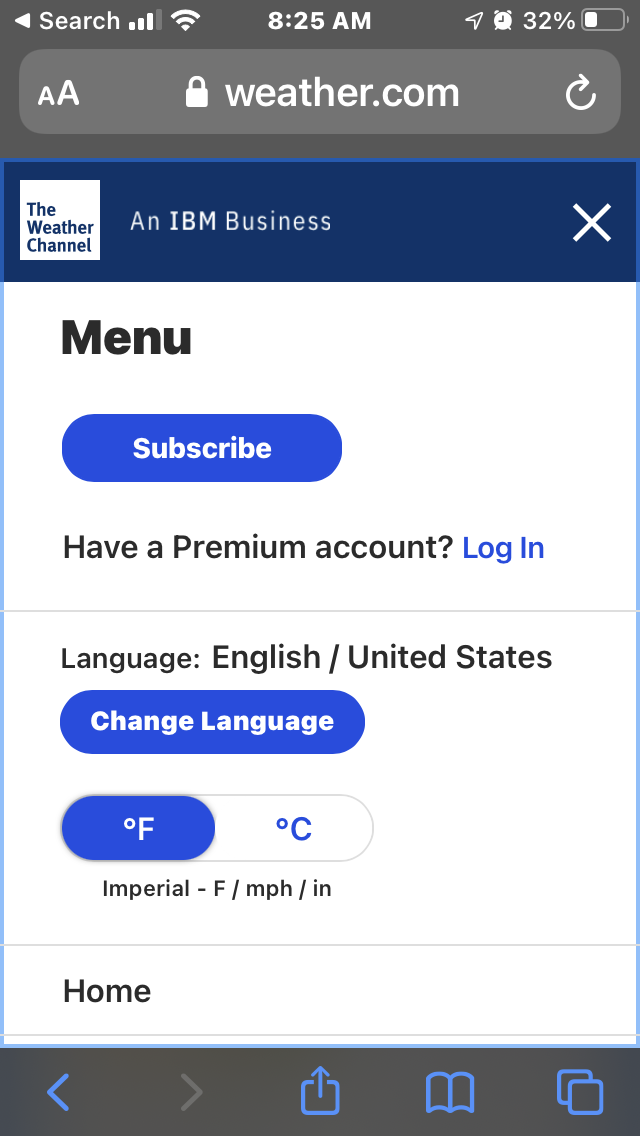The height and width of the screenshot is (1136, 640).
Task: Close the menu with the X
Action: tap(592, 222)
